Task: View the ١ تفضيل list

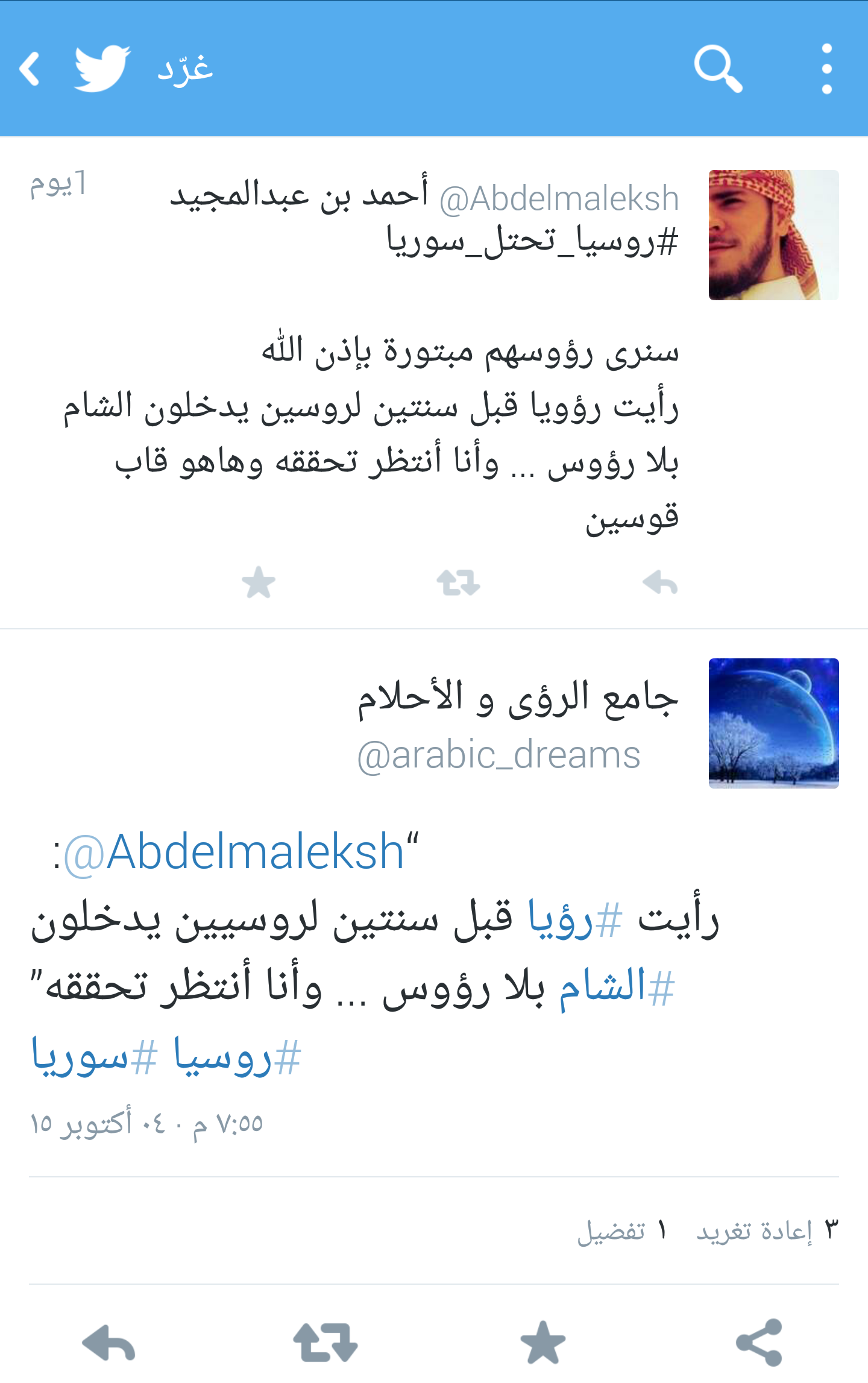Action: pos(622,1230)
